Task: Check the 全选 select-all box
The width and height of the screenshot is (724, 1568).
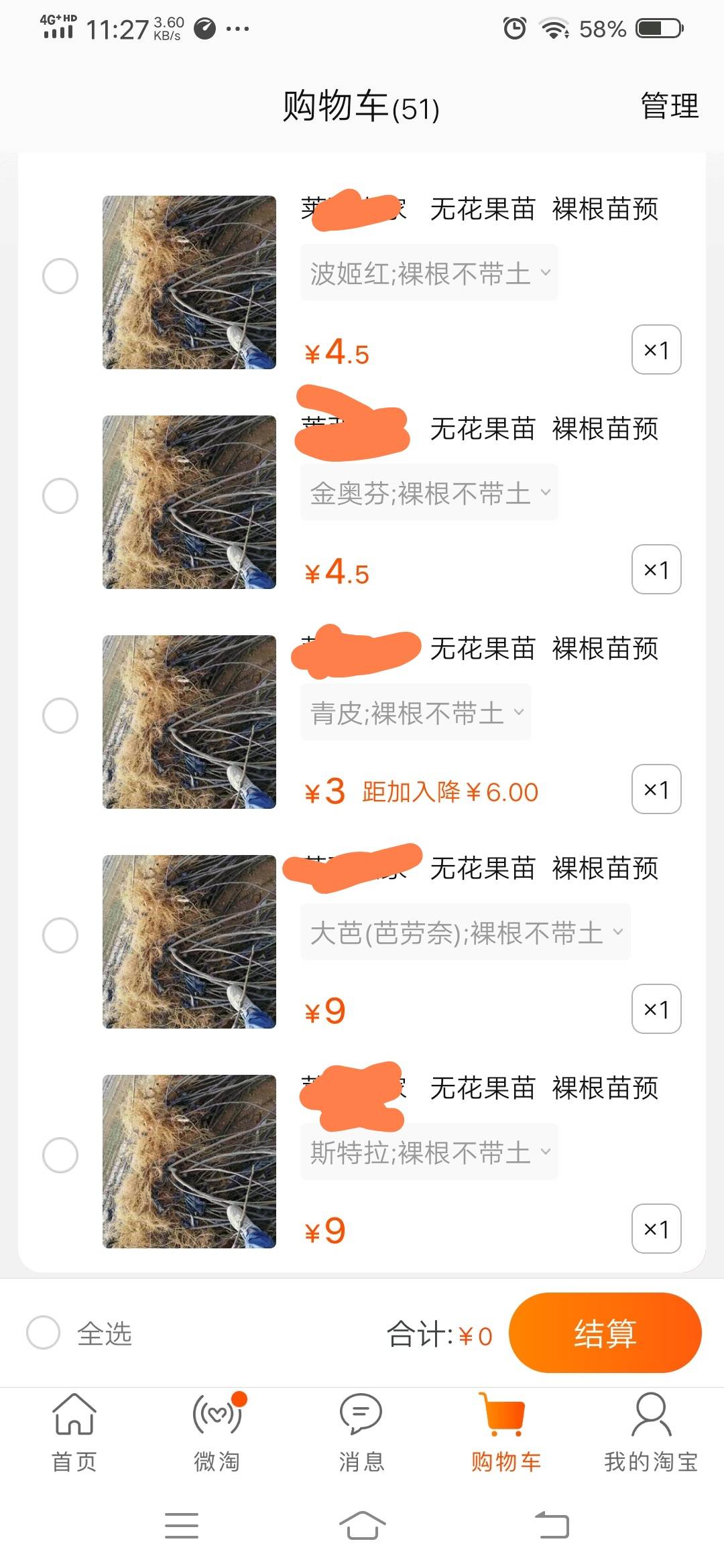Action: pyautogui.click(x=44, y=1333)
